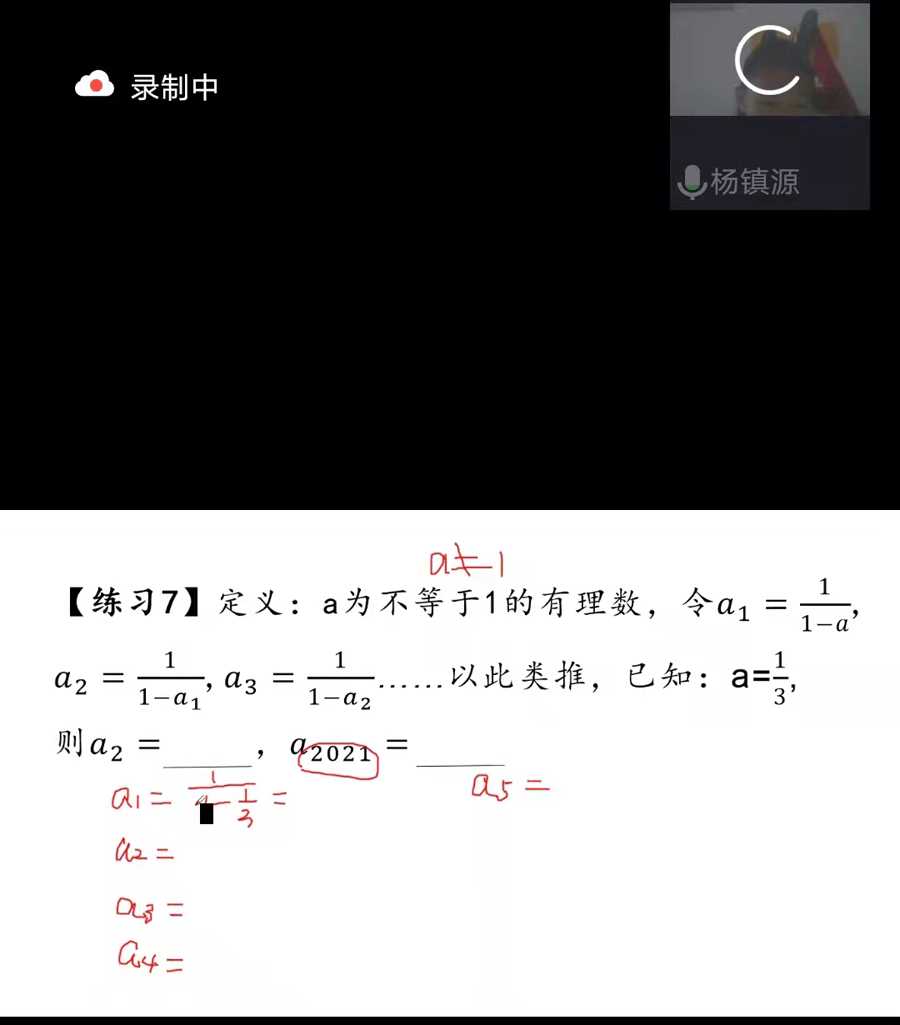Image resolution: width=900 pixels, height=1025 pixels.
Task: Tap the video tile of 杨镇源
Action: coord(769,106)
